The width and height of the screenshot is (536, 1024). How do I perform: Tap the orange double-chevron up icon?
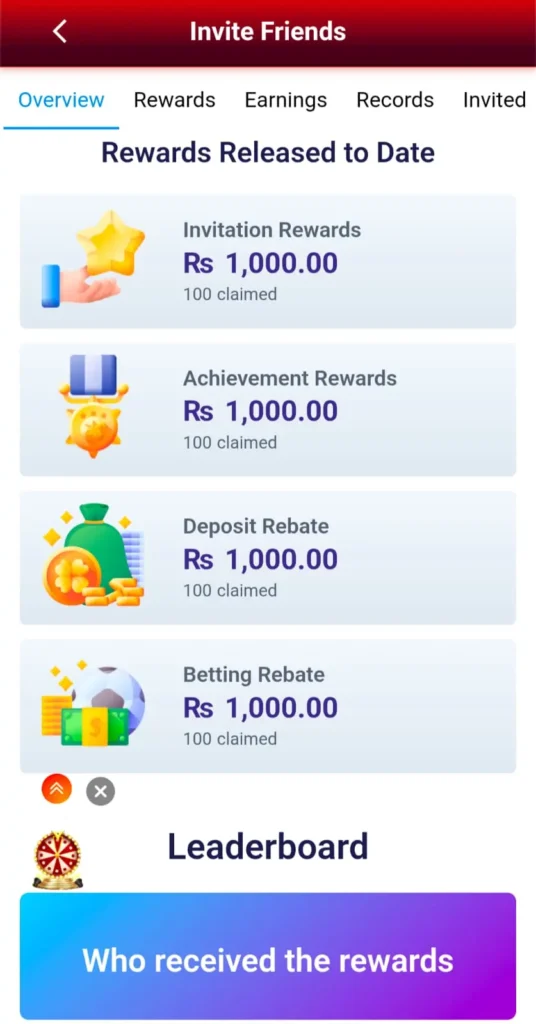[x=57, y=789]
